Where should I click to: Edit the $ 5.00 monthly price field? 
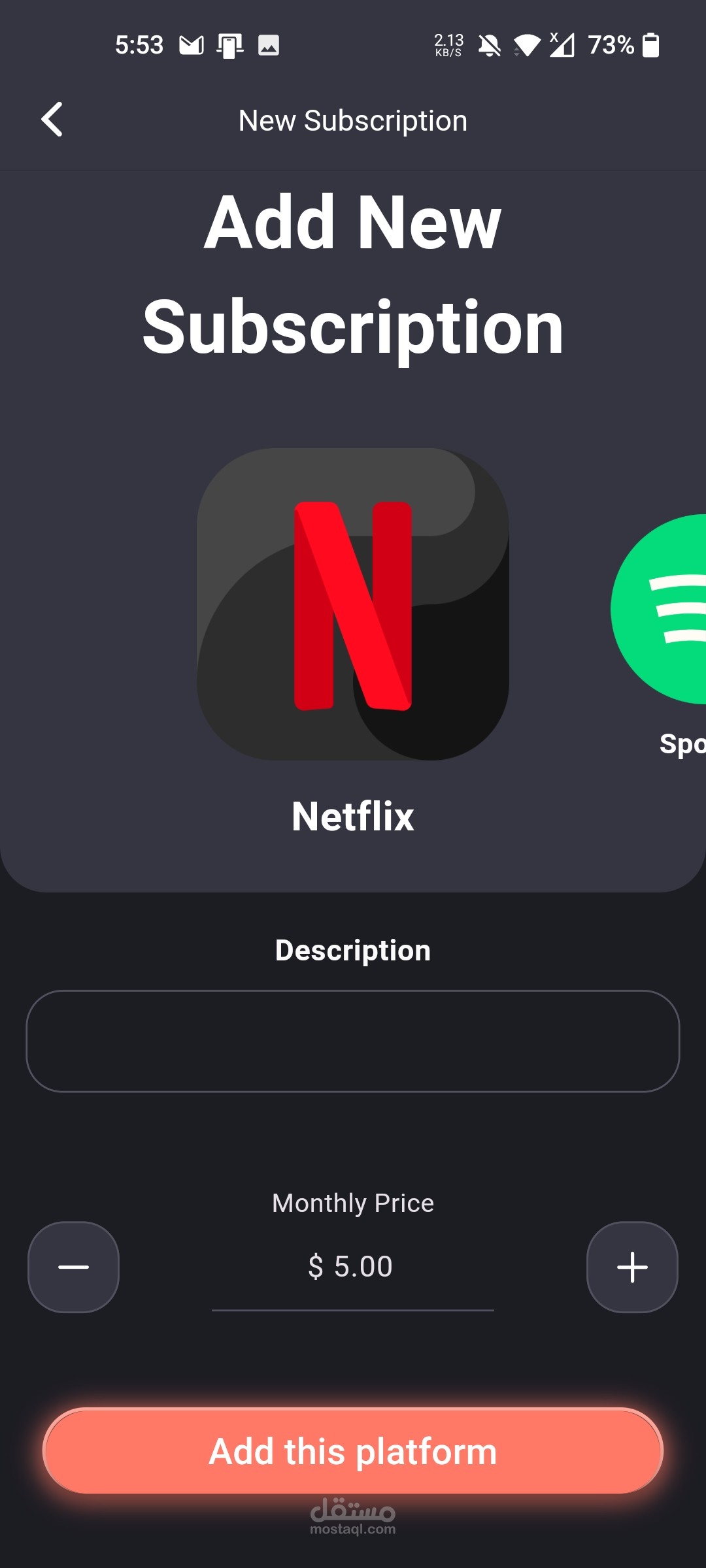click(353, 1267)
